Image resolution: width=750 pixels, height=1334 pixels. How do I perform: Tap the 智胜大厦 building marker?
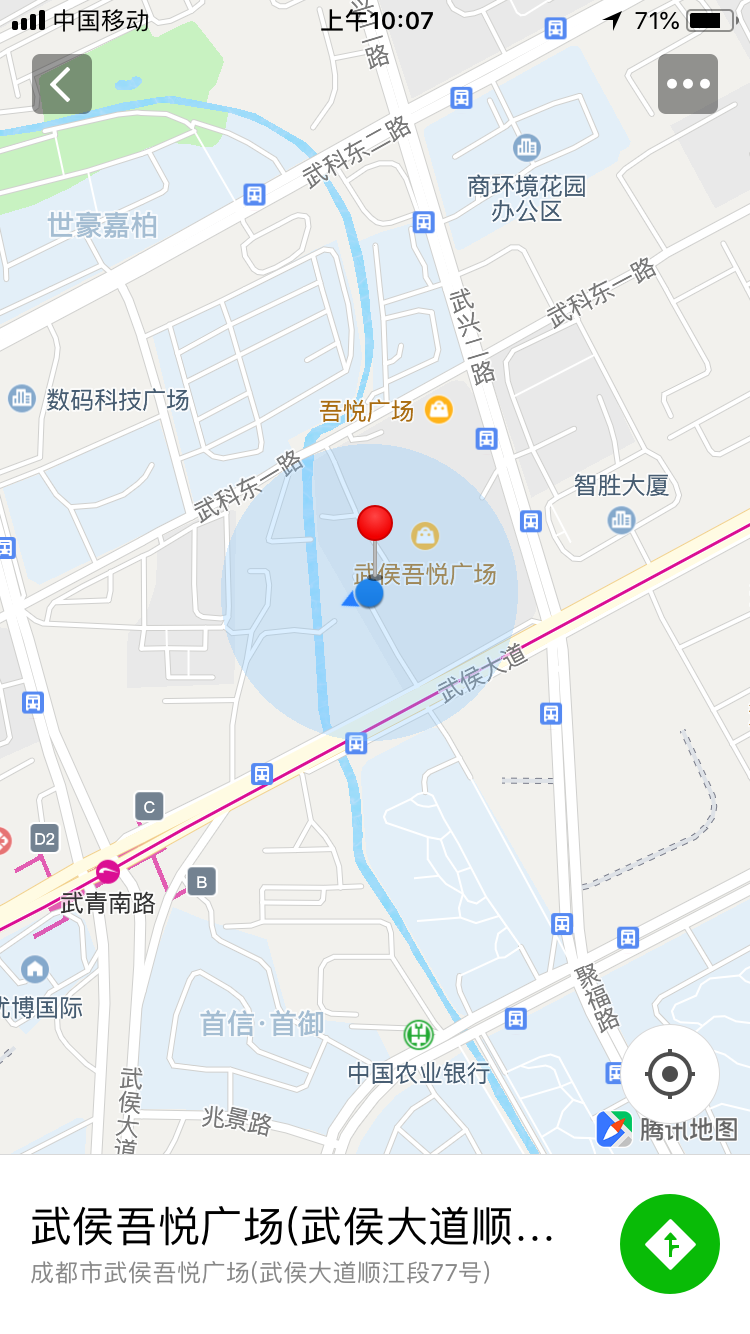(621, 519)
